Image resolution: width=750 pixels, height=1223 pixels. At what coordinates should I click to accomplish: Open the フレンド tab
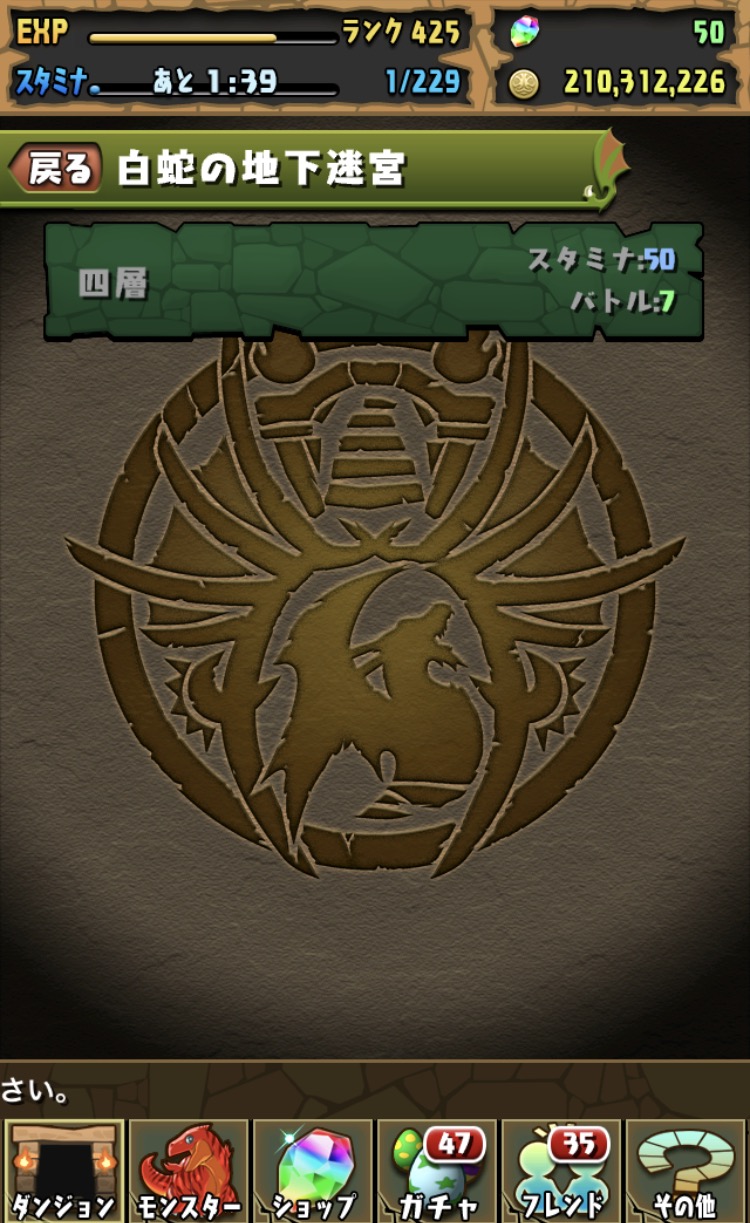[x=561, y=1171]
